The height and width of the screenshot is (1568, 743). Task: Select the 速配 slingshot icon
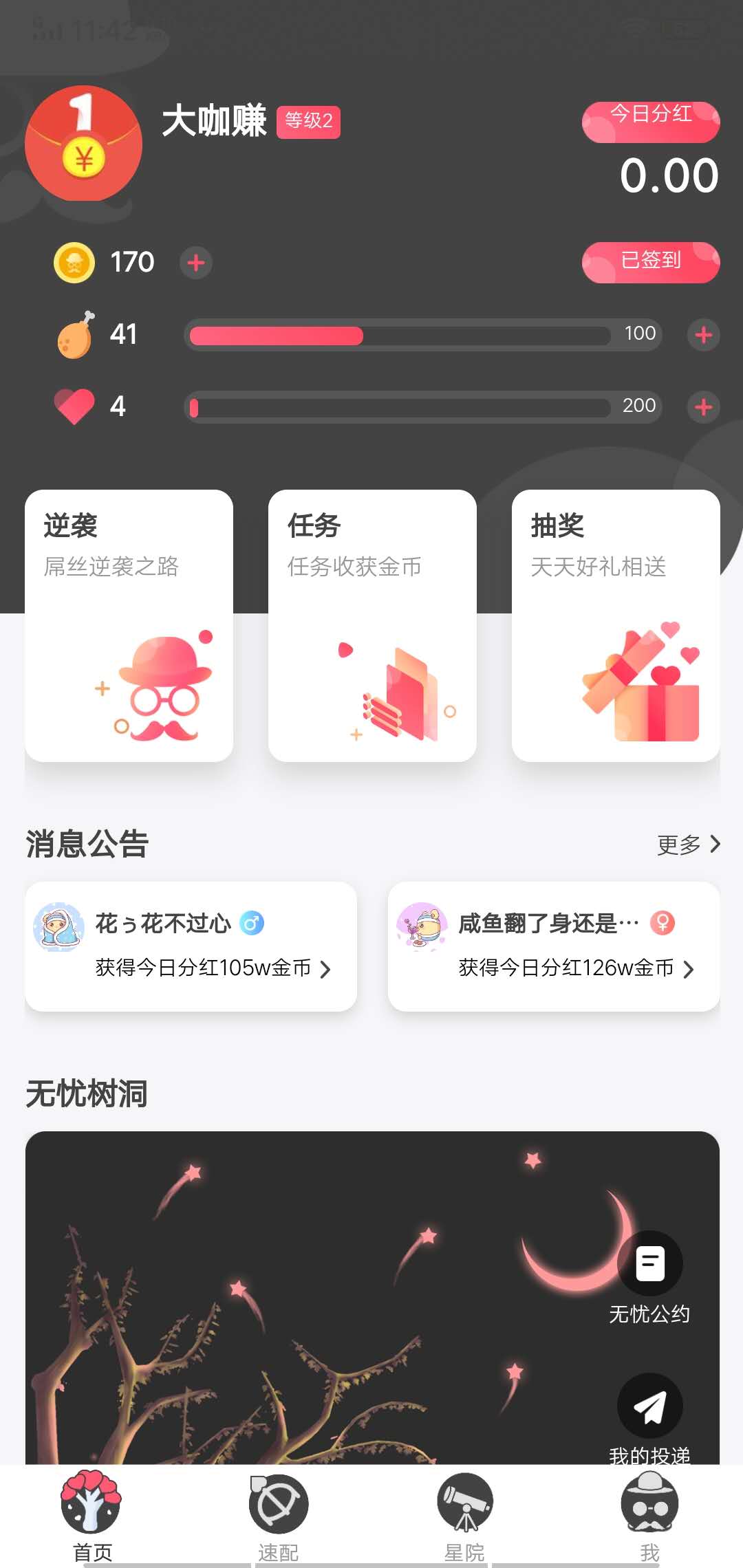[279, 1503]
